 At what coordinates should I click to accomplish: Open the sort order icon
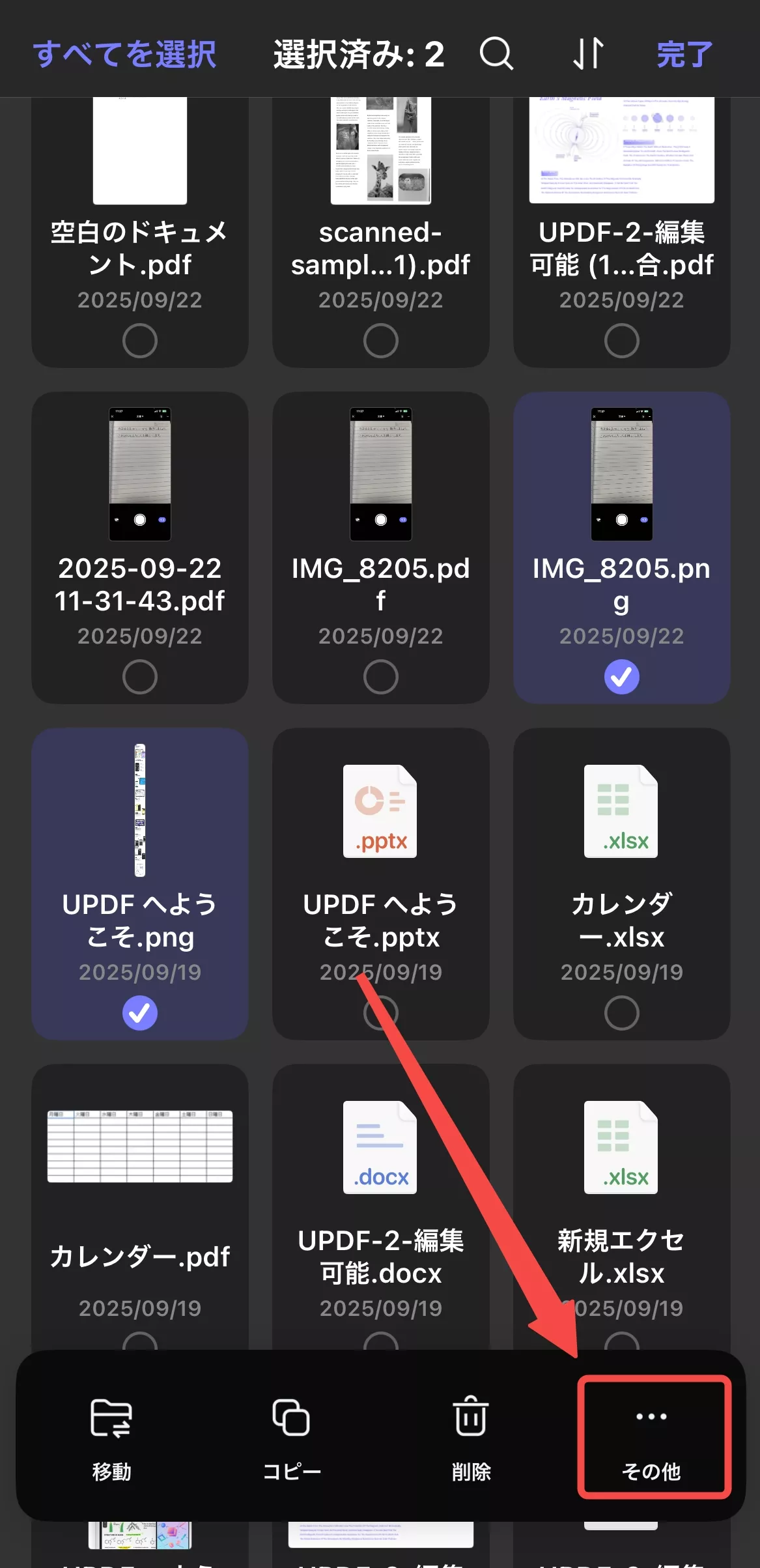point(588,53)
